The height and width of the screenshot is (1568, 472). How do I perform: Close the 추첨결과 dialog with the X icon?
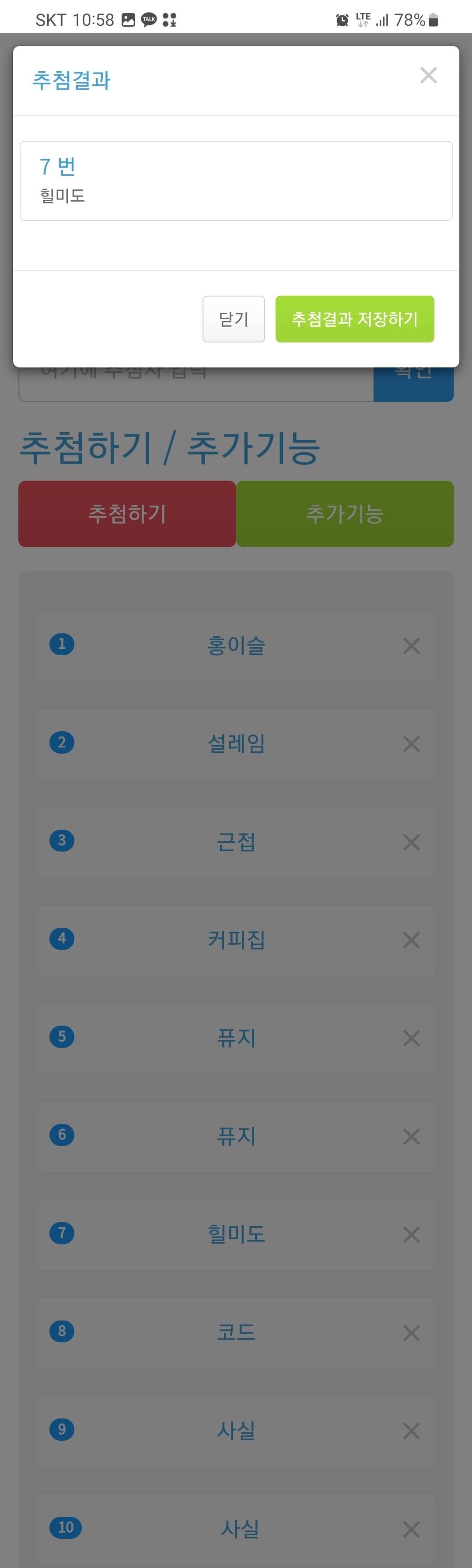coord(428,76)
